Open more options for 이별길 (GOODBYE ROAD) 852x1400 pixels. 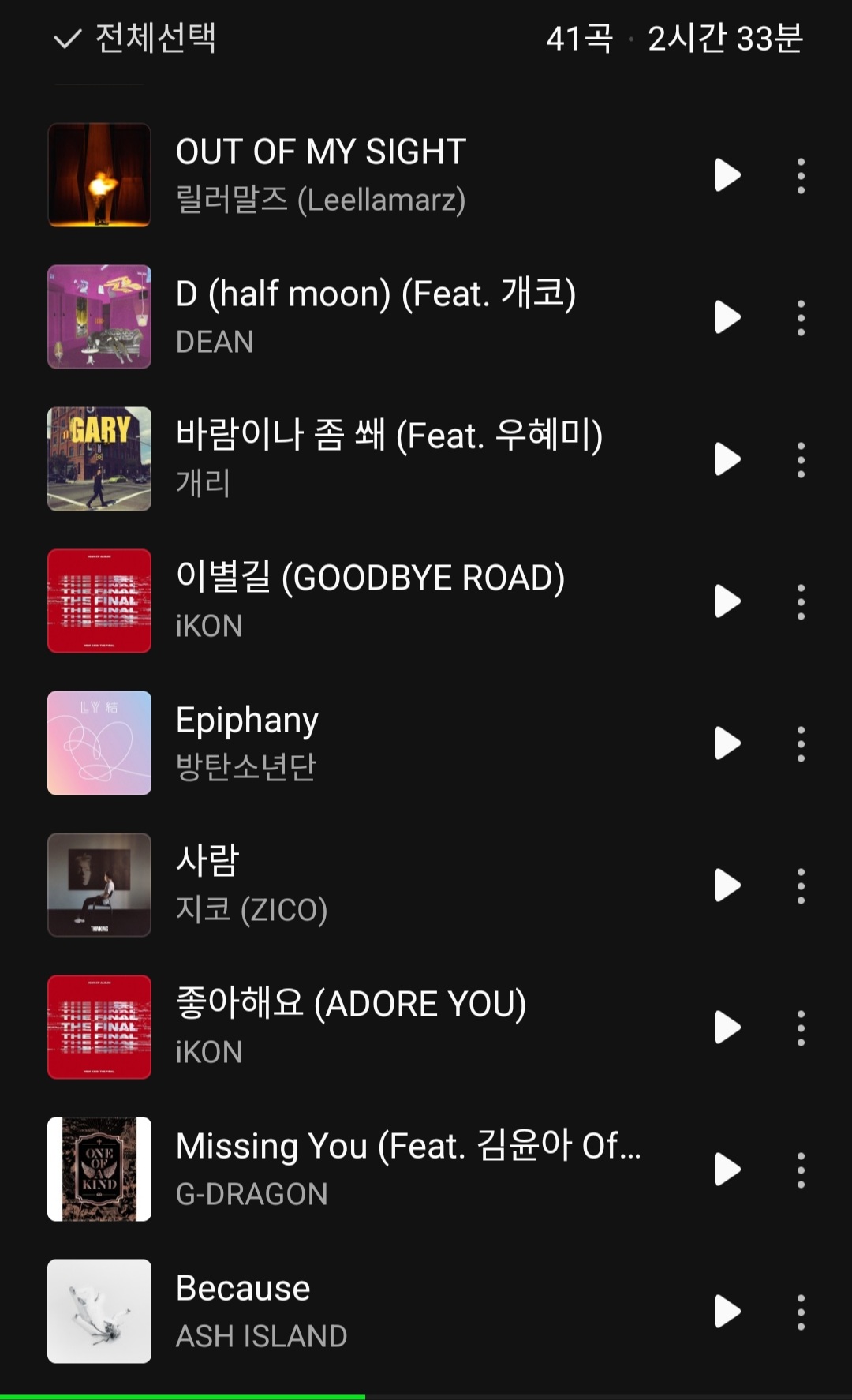[x=801, y=601]
